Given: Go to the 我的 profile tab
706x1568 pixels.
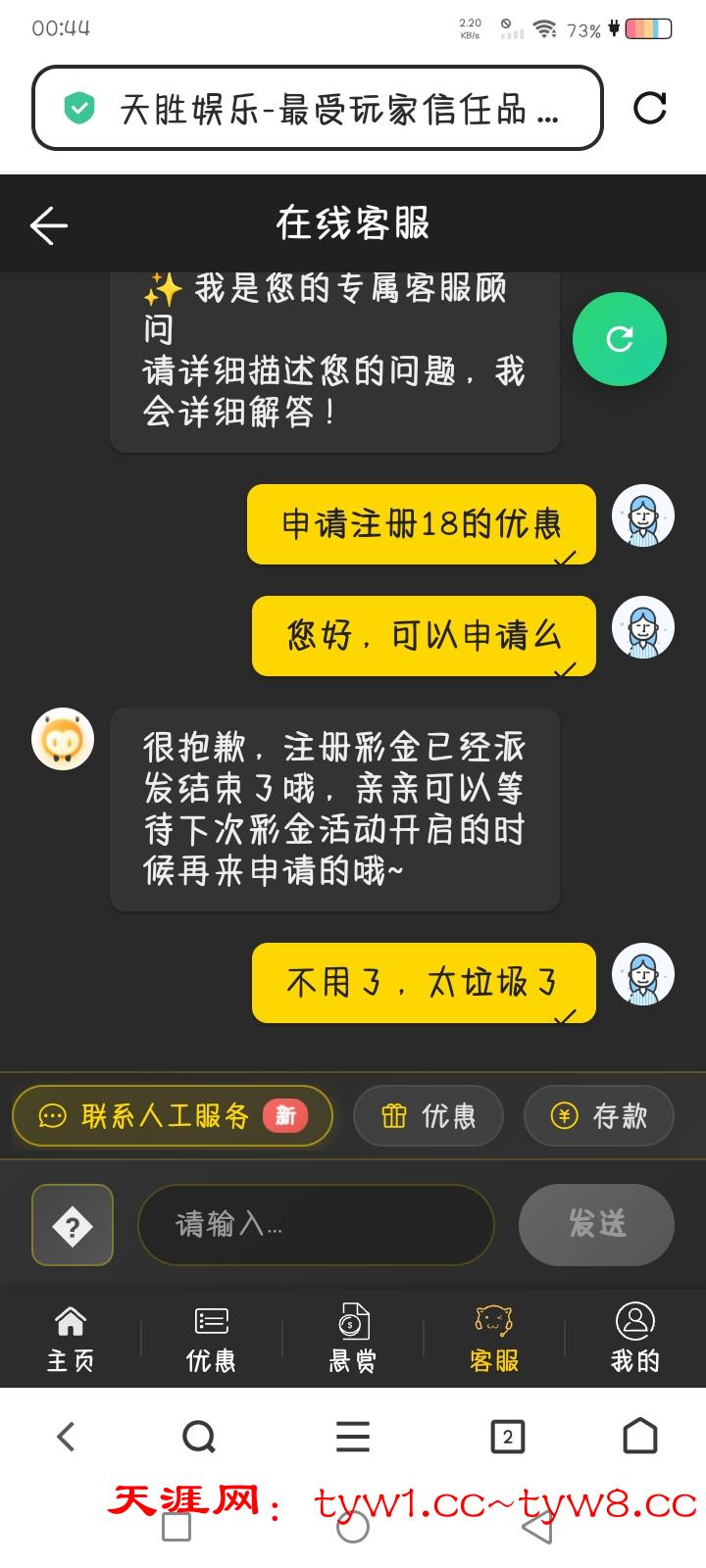Looking at the screenshot, I should coord(635,1338).
